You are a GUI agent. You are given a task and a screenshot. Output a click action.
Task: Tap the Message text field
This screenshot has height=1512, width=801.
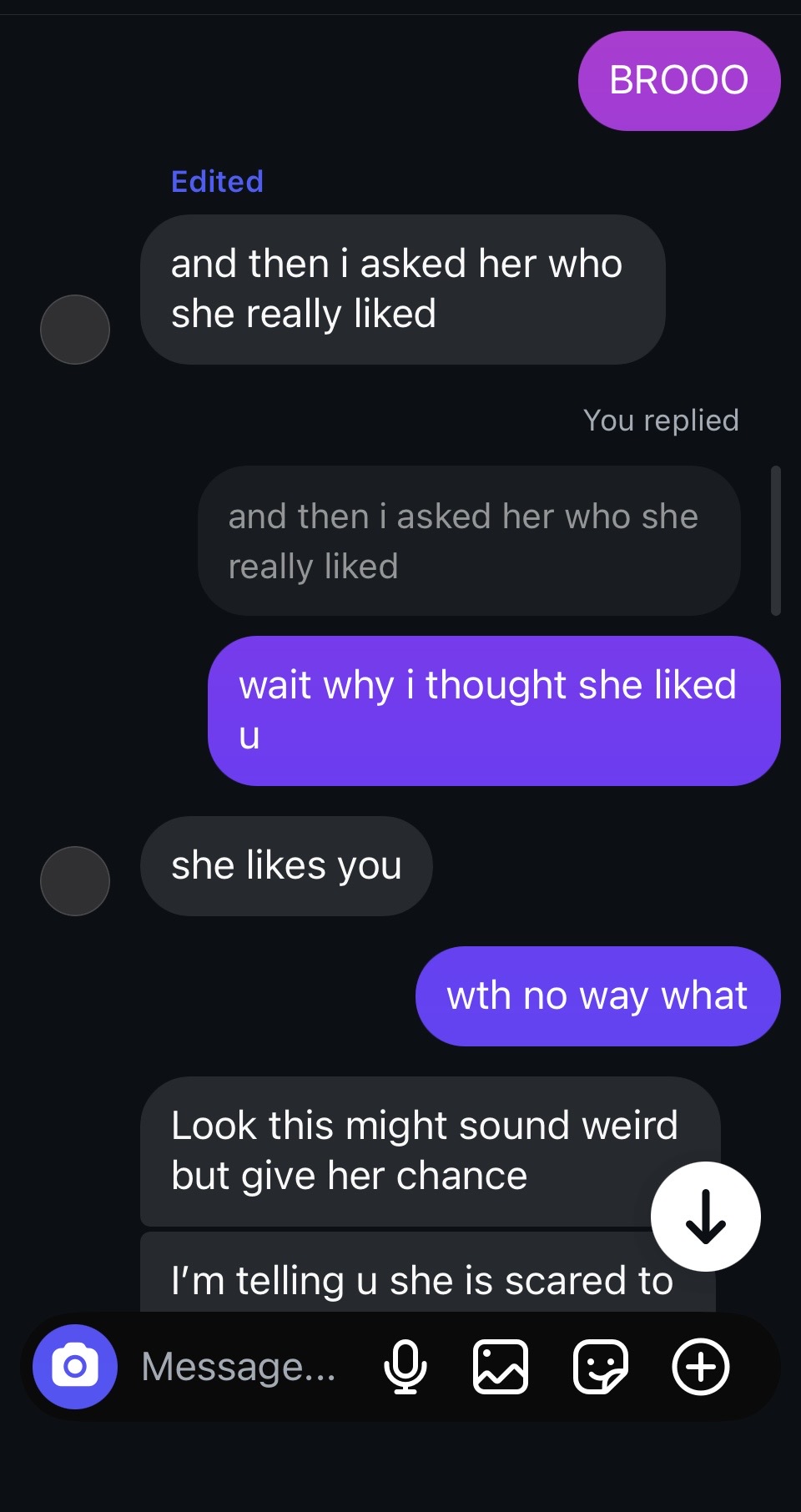point(239,1367)
